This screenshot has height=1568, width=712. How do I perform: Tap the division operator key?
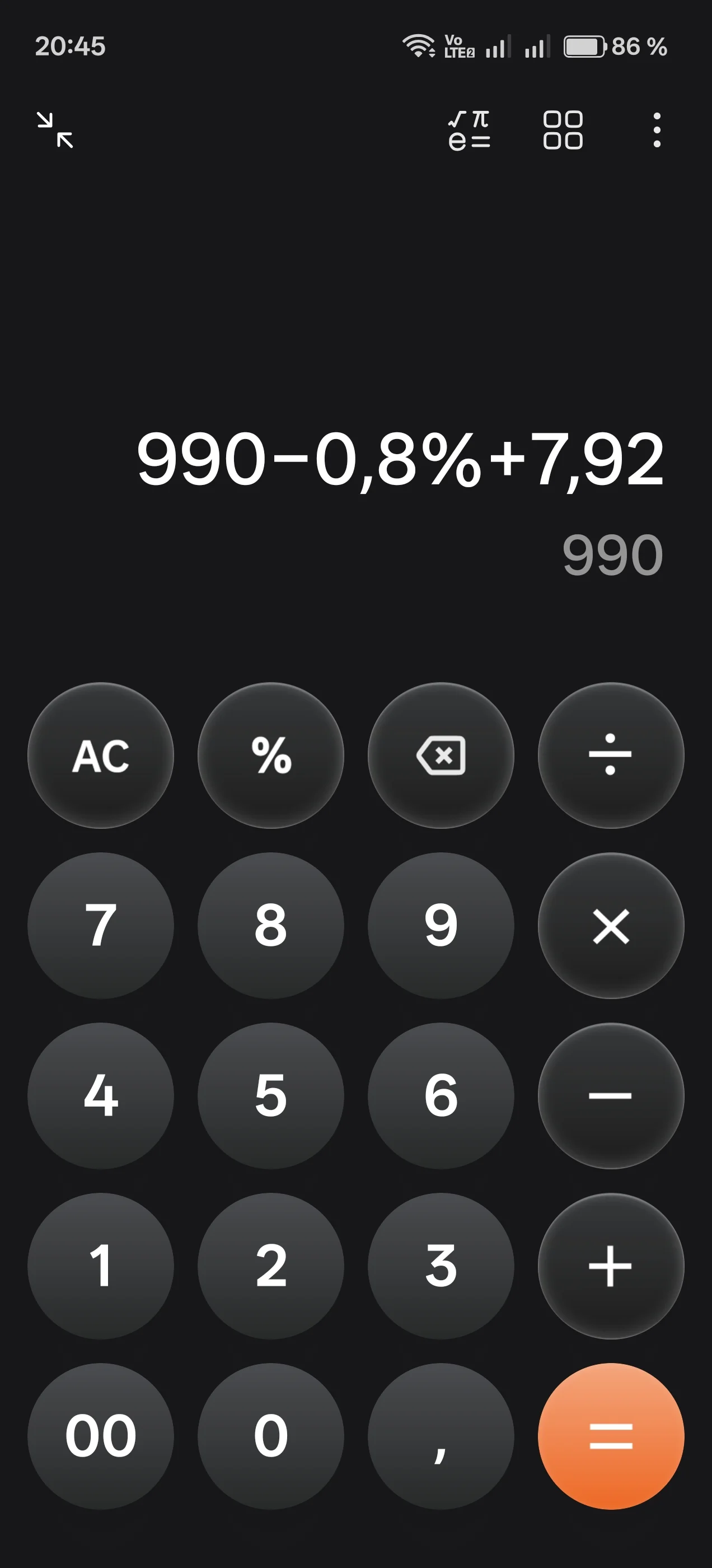click(x=610, y=755)
